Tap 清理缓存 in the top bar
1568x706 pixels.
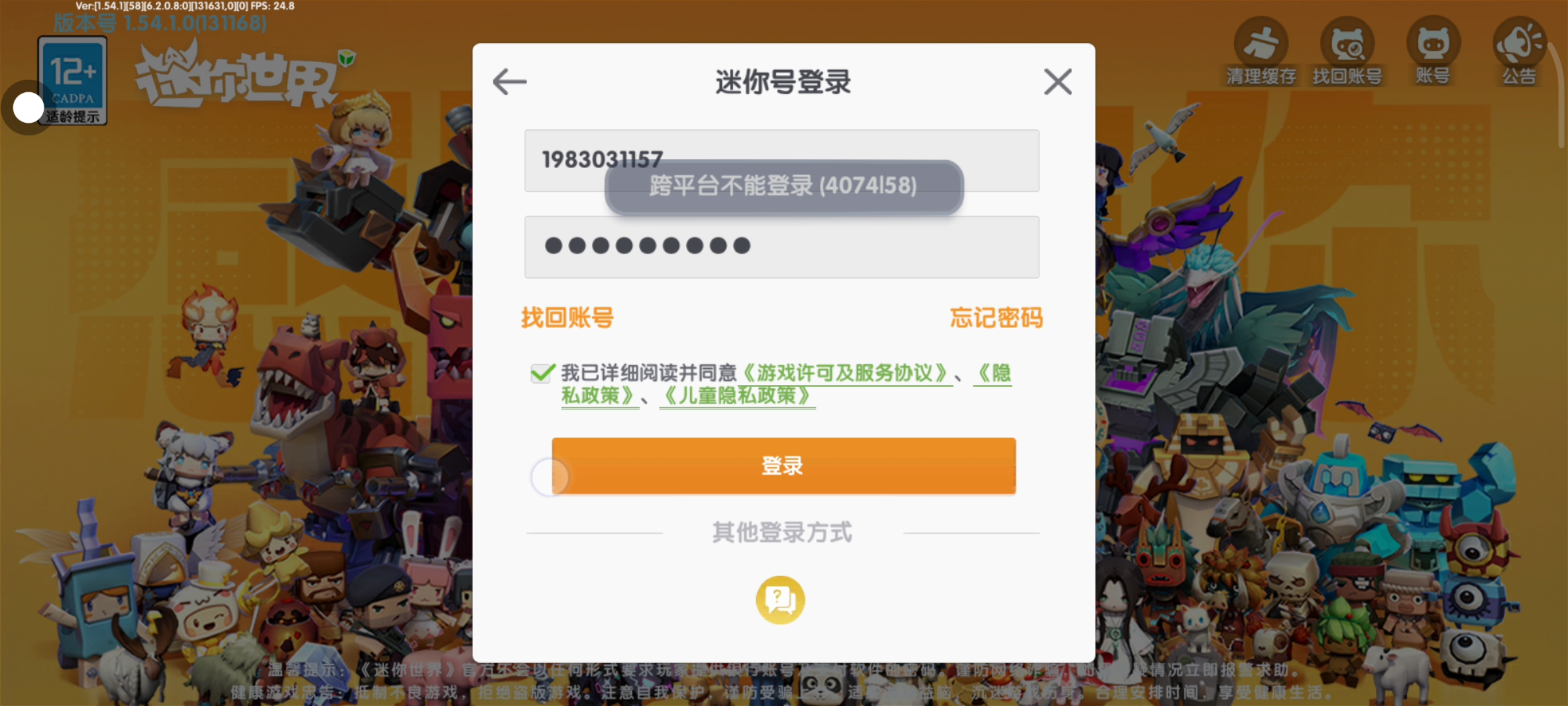(x=1261, y=52)
